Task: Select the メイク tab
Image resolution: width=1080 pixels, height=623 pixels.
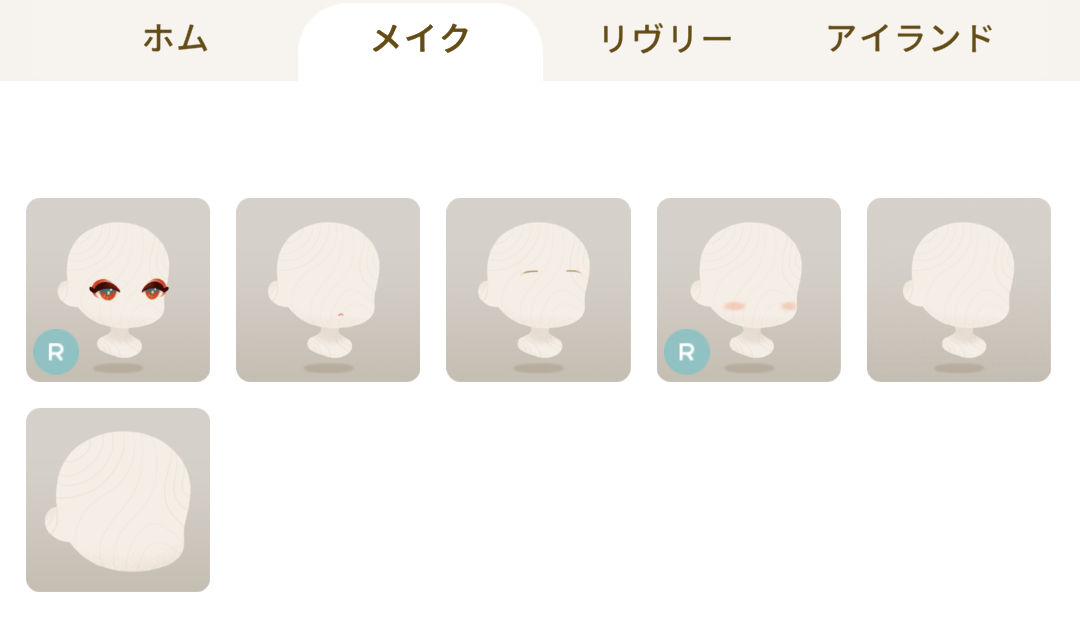Action: click(x=420, y=39)
